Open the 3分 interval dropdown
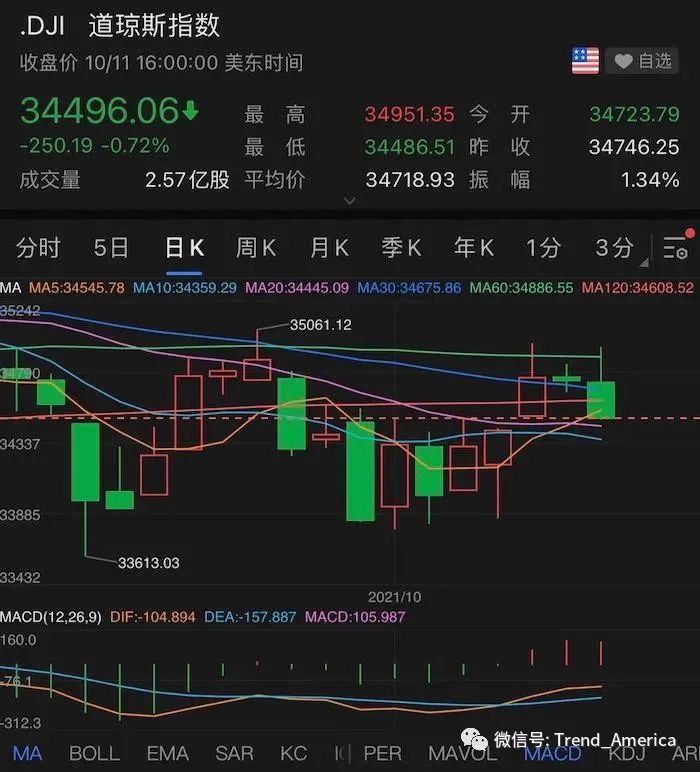The height and width of the screenshot is (772, 700). [618, 249]
